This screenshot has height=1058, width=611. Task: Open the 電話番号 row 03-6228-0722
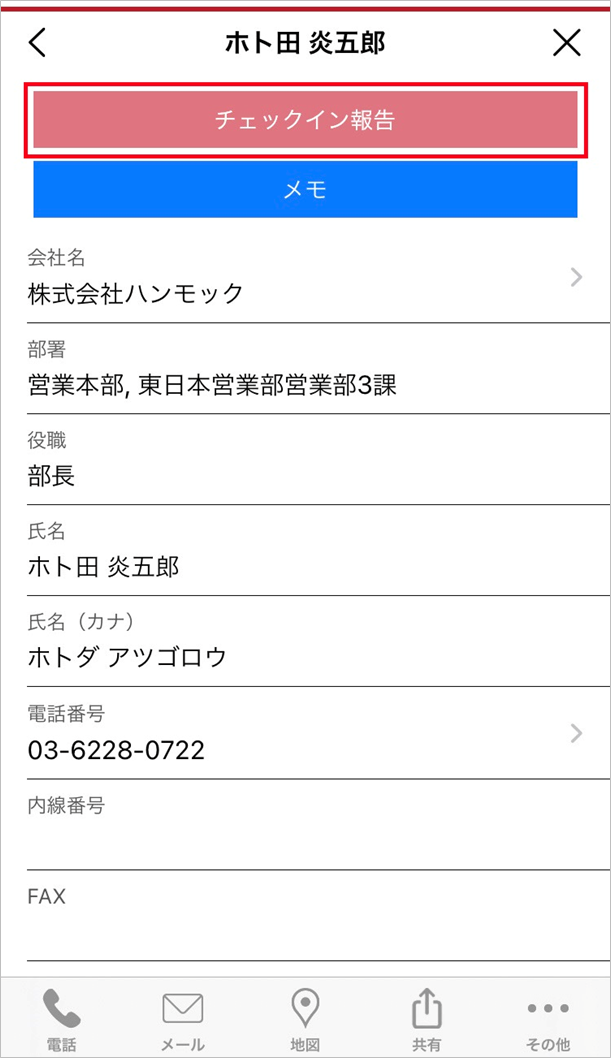coord(305,734)
